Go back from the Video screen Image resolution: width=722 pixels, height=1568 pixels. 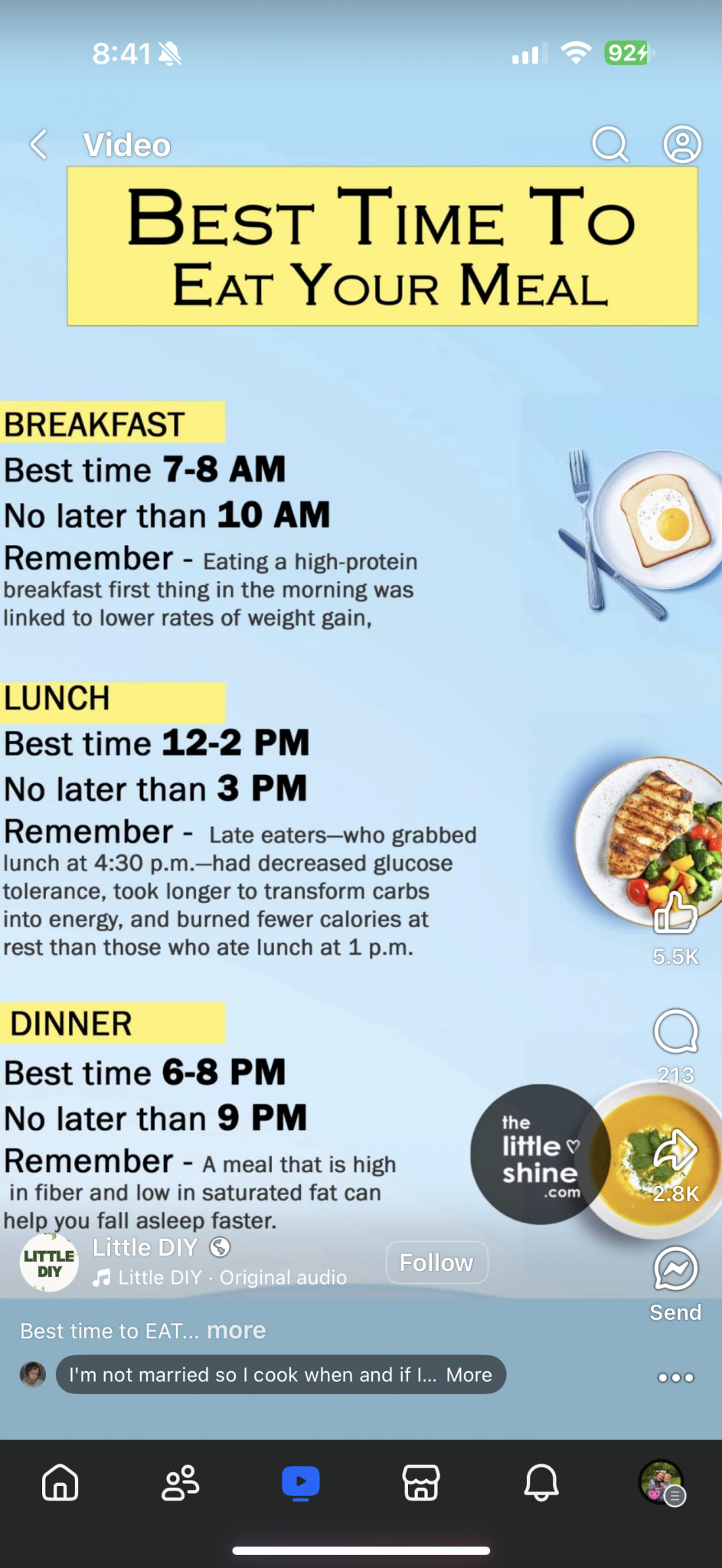tap(39, 144)
